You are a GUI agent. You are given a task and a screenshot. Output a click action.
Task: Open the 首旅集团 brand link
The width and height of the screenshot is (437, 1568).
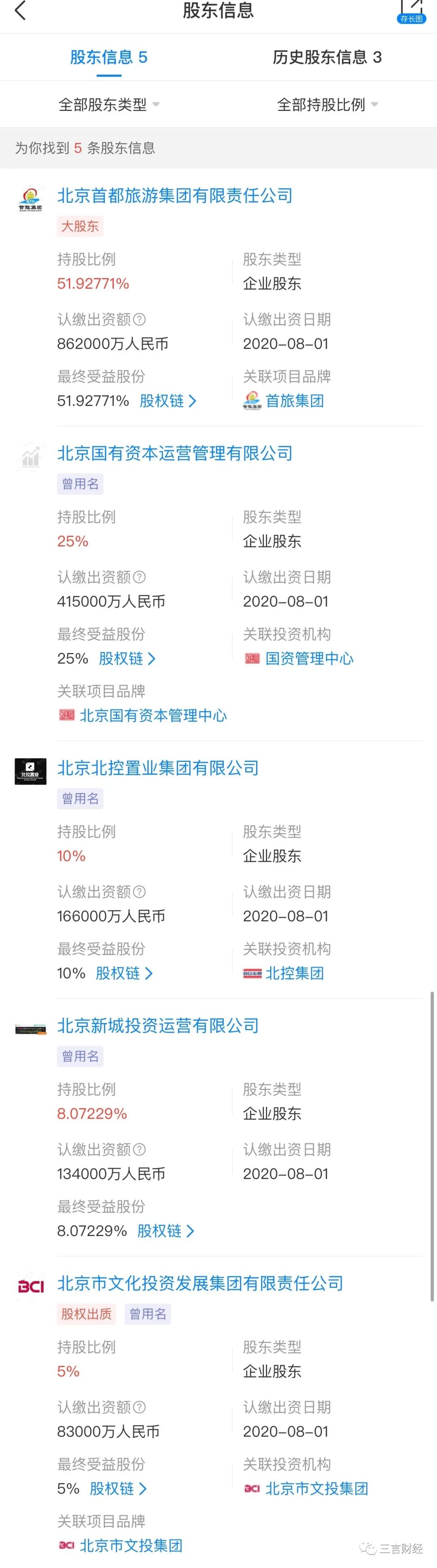tap(294, 400)
